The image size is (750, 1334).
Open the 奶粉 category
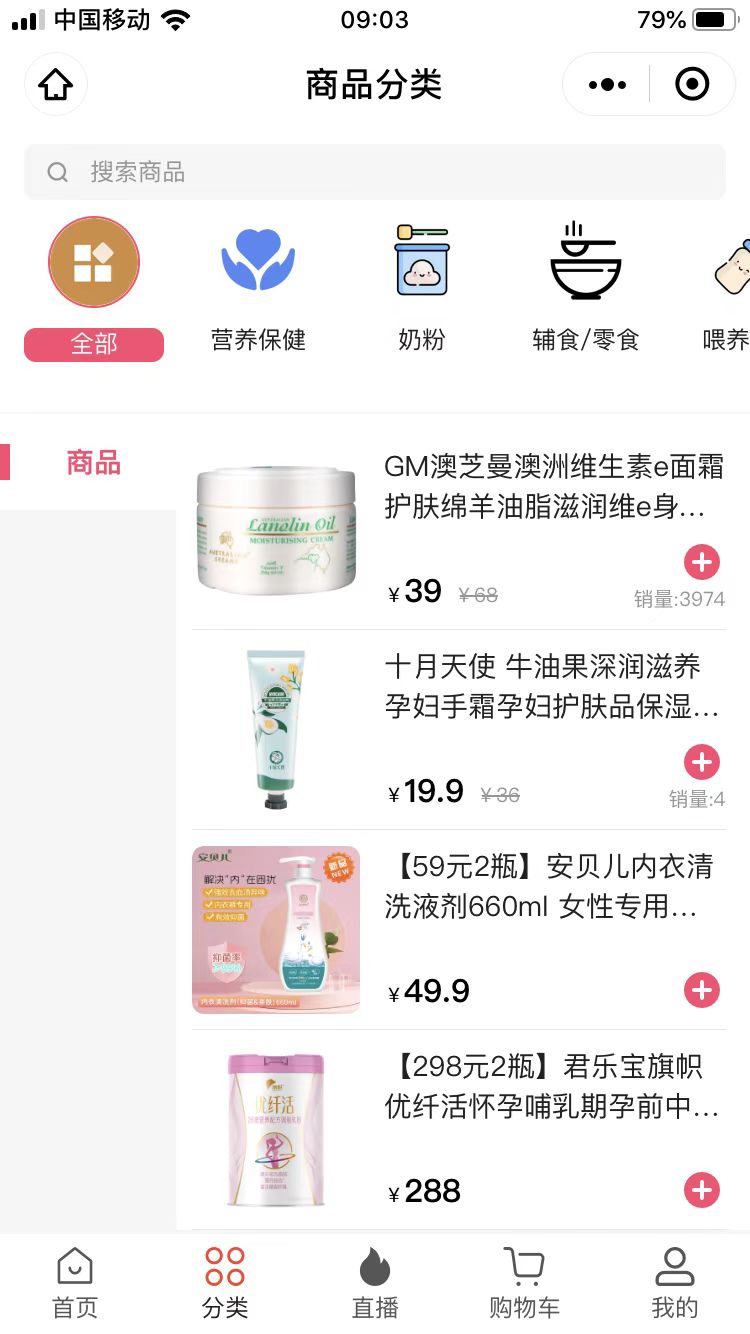[x=421, y=288]
